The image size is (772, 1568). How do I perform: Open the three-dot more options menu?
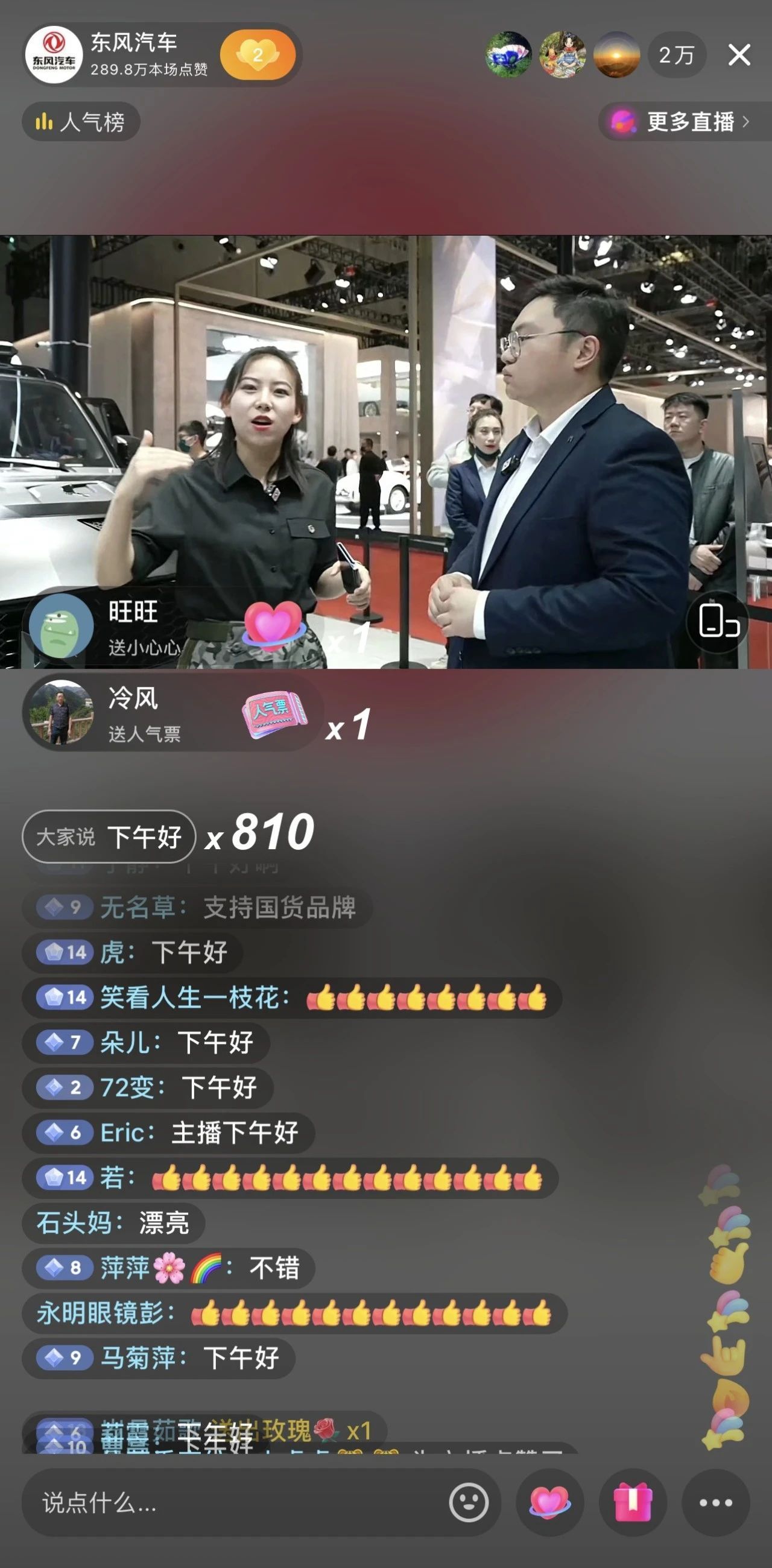(715, 1503)
